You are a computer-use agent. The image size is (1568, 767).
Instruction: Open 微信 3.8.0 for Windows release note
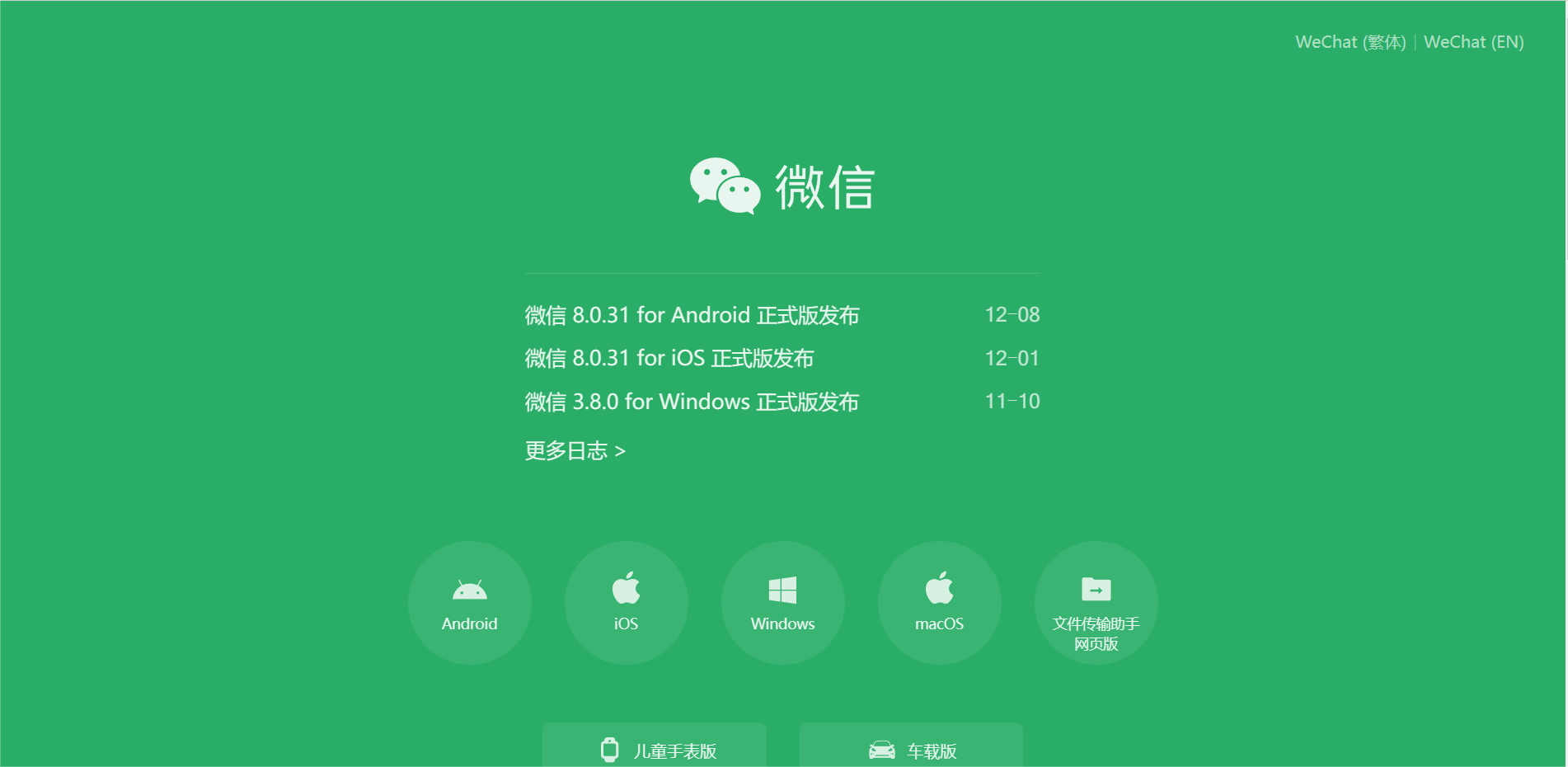click(692, 402)
